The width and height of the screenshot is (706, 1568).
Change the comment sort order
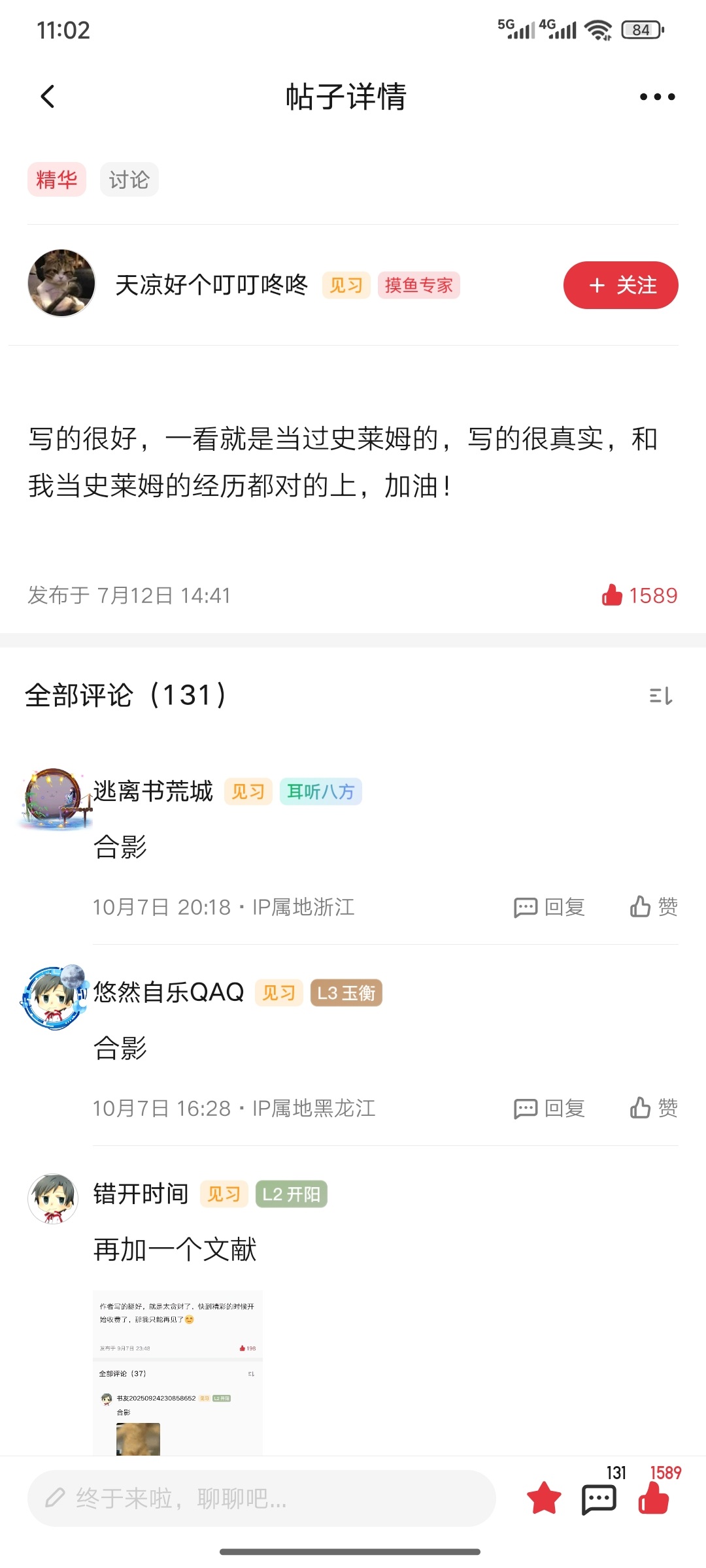(x=660, y=696)
